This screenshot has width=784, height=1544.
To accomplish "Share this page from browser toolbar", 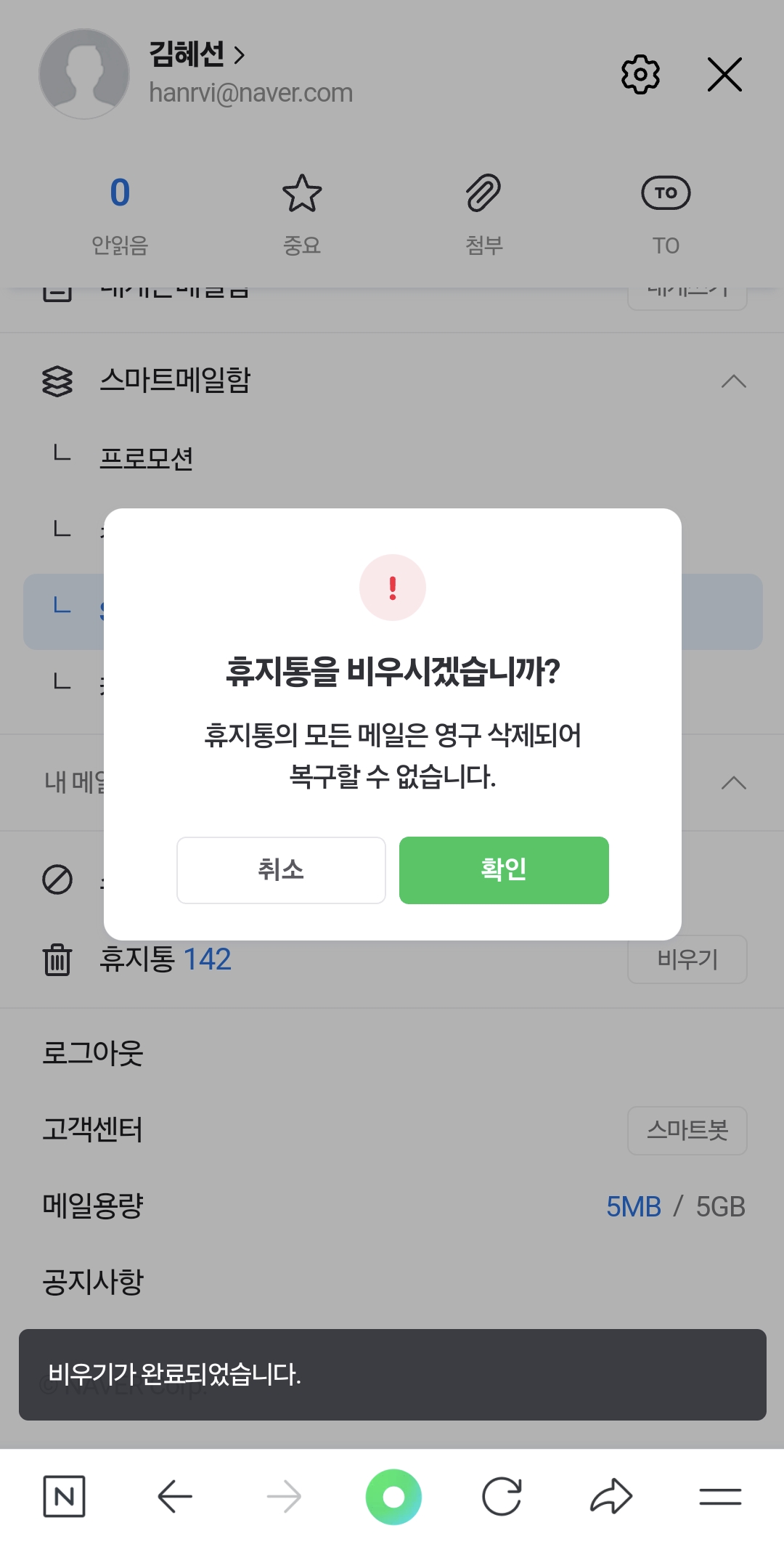I will click(x=611, y=1496).
